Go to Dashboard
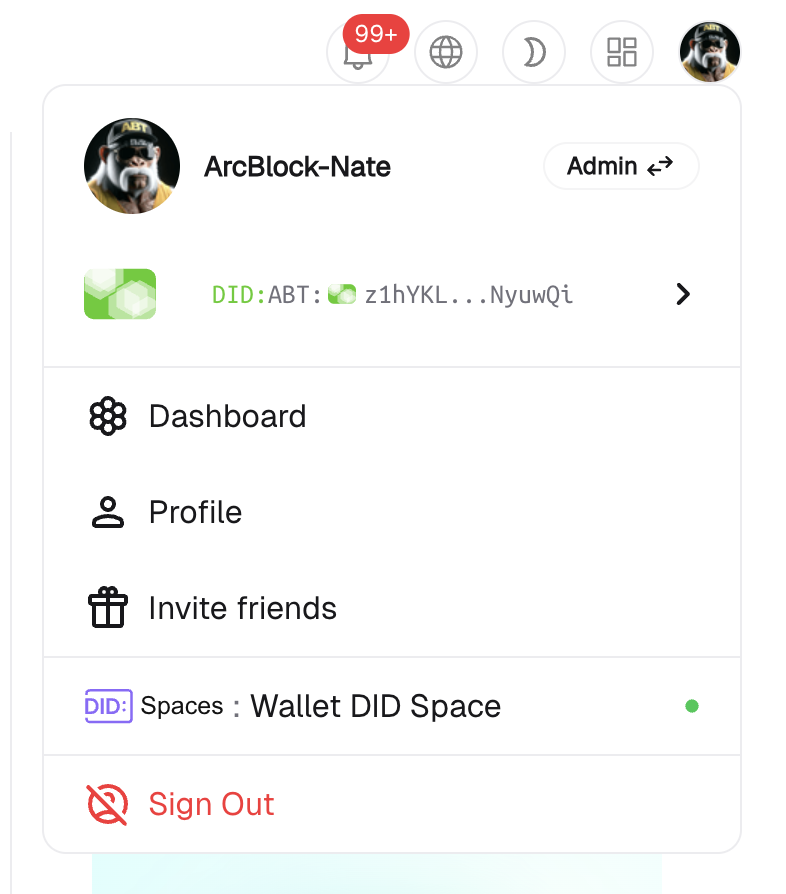This screenshot has width=786, height=894. [x=227, y=416]
